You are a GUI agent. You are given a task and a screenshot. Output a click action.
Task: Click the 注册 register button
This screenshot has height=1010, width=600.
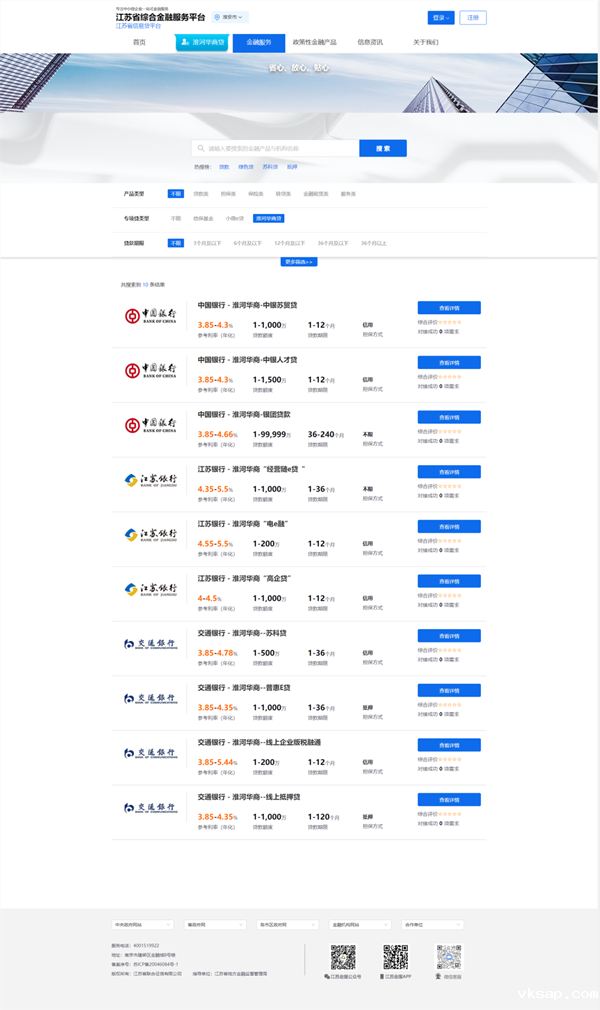474,17
